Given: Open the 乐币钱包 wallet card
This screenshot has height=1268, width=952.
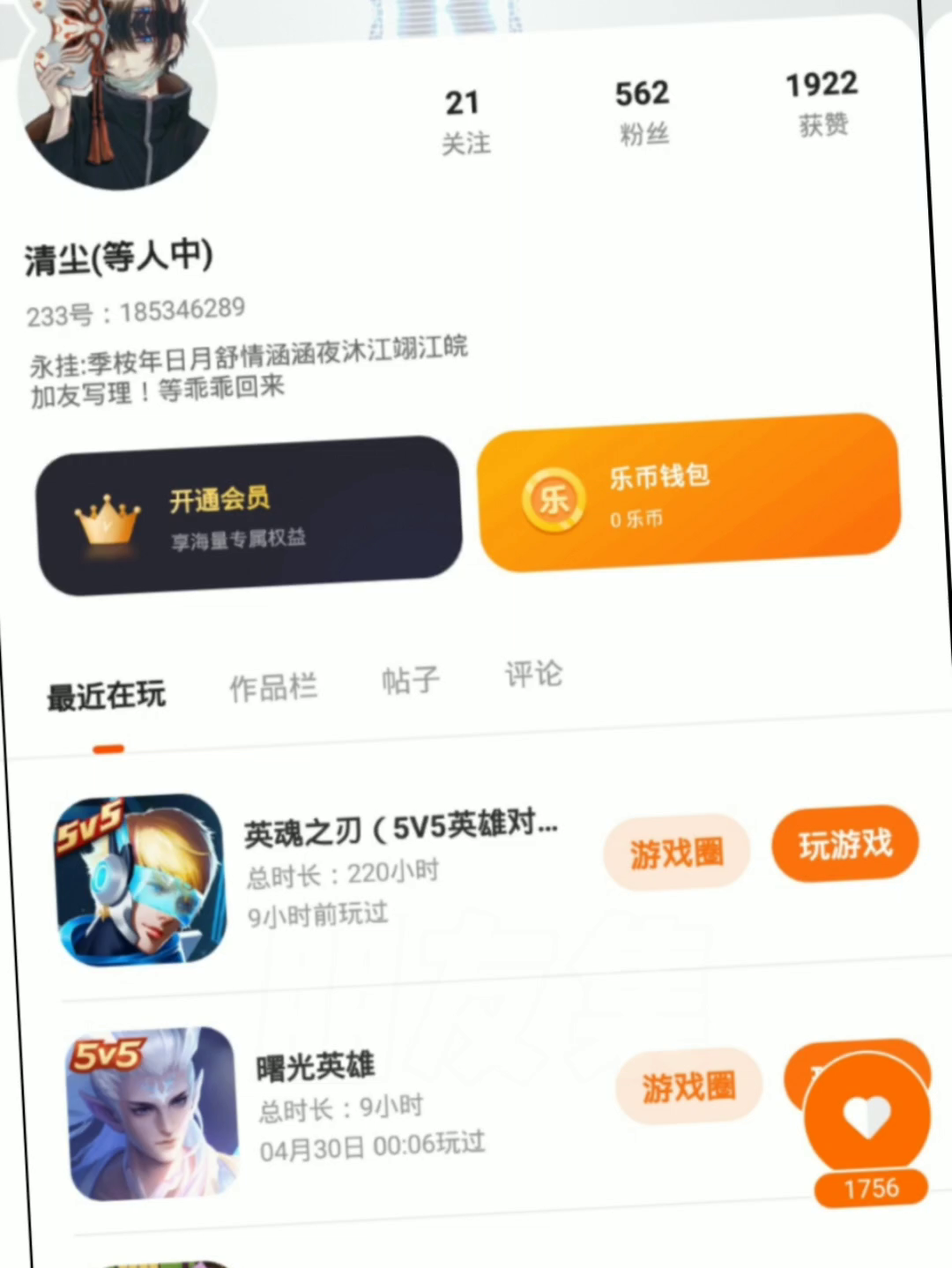Looking at the screenshot, I should [x=688, y=492].
